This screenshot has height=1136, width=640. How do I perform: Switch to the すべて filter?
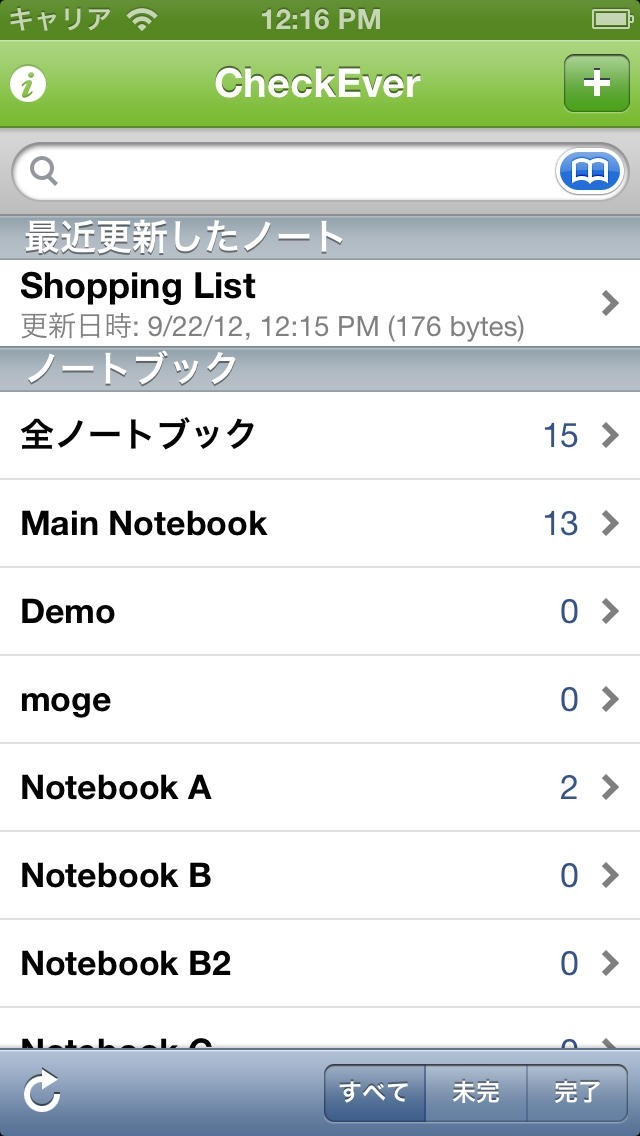375,1093
